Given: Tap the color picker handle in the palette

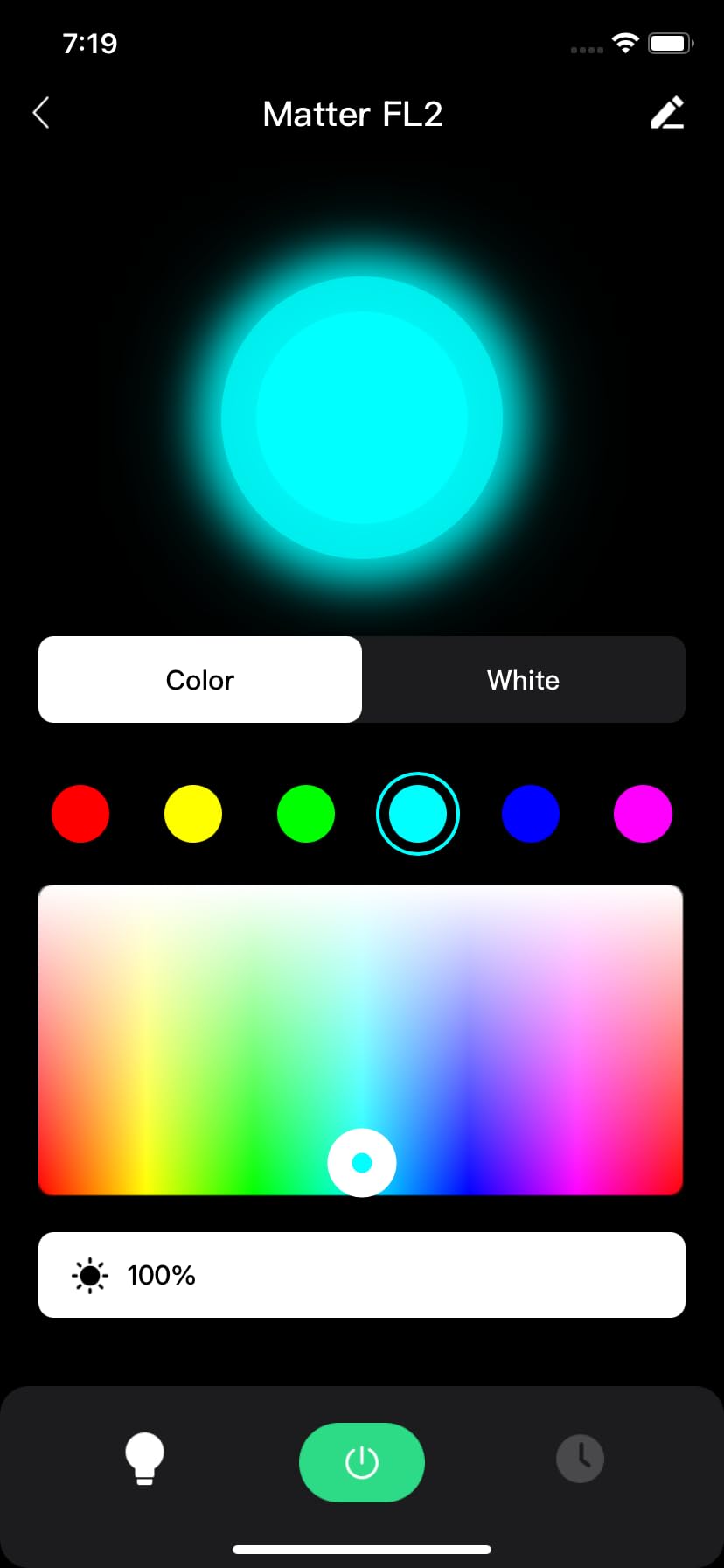Looking at the screenshot, I should click(362, 1163).
